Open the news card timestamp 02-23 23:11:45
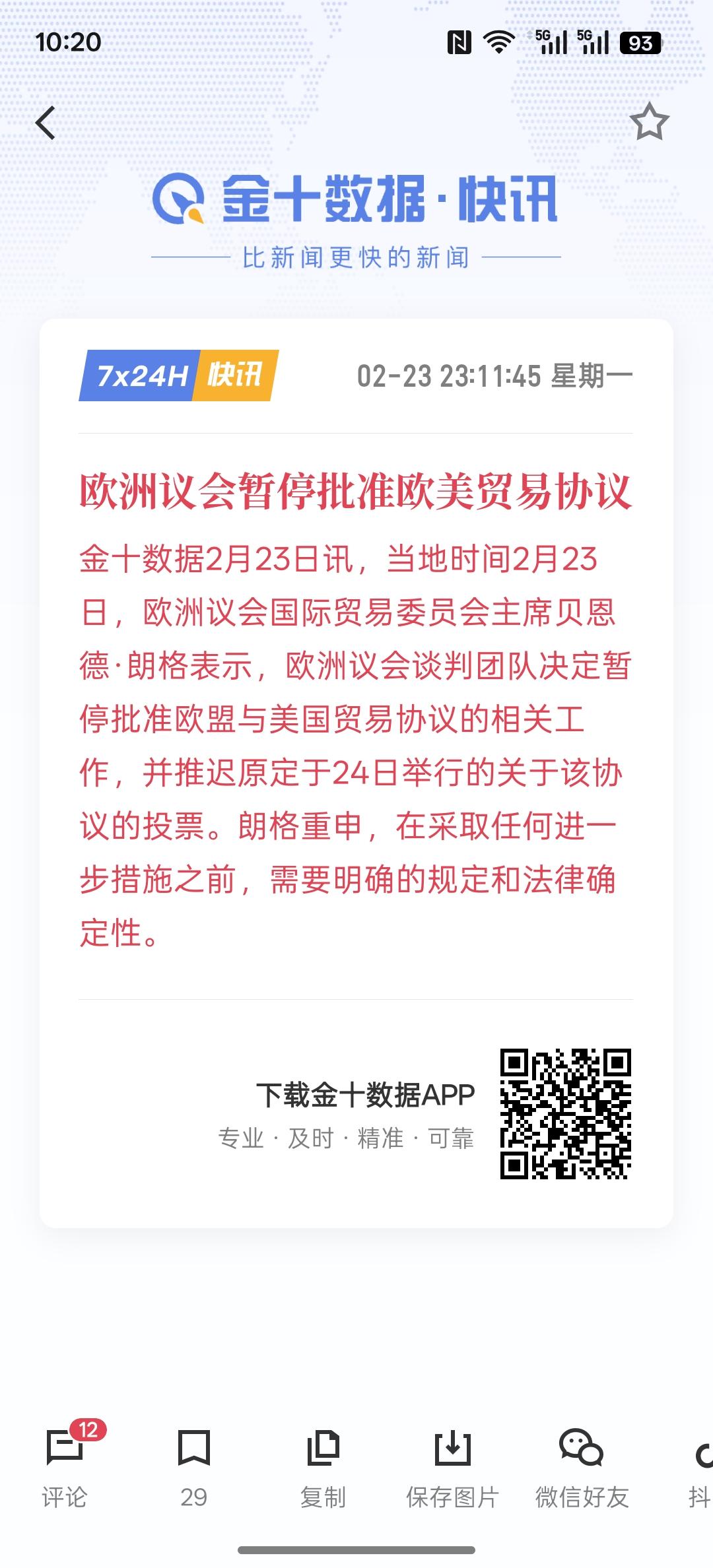Image resolution: width=713 pixels, height=1568 pixels. 495,374
